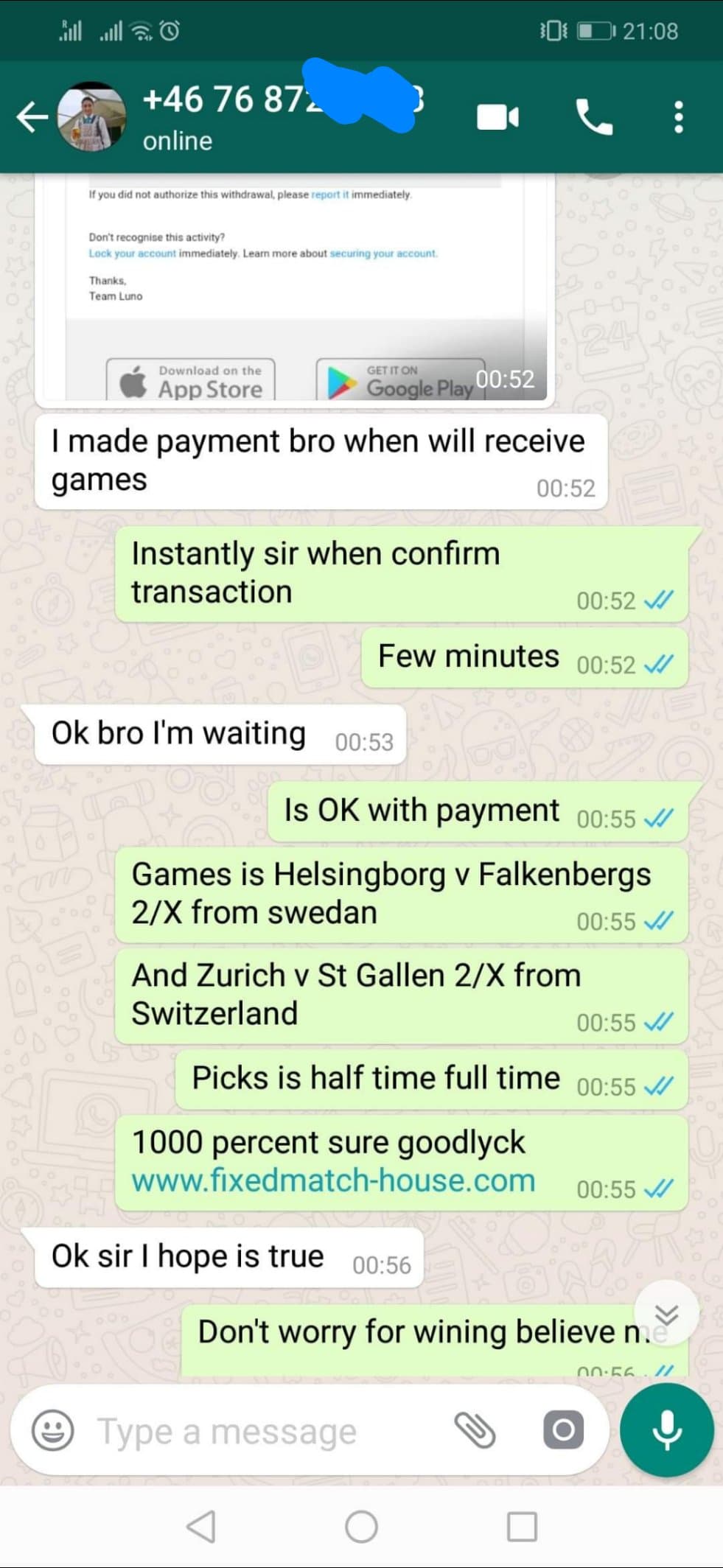Open the Luno email screenshot image
The width and height of the screenshot is (723, 1568).
tap(295, 289)
